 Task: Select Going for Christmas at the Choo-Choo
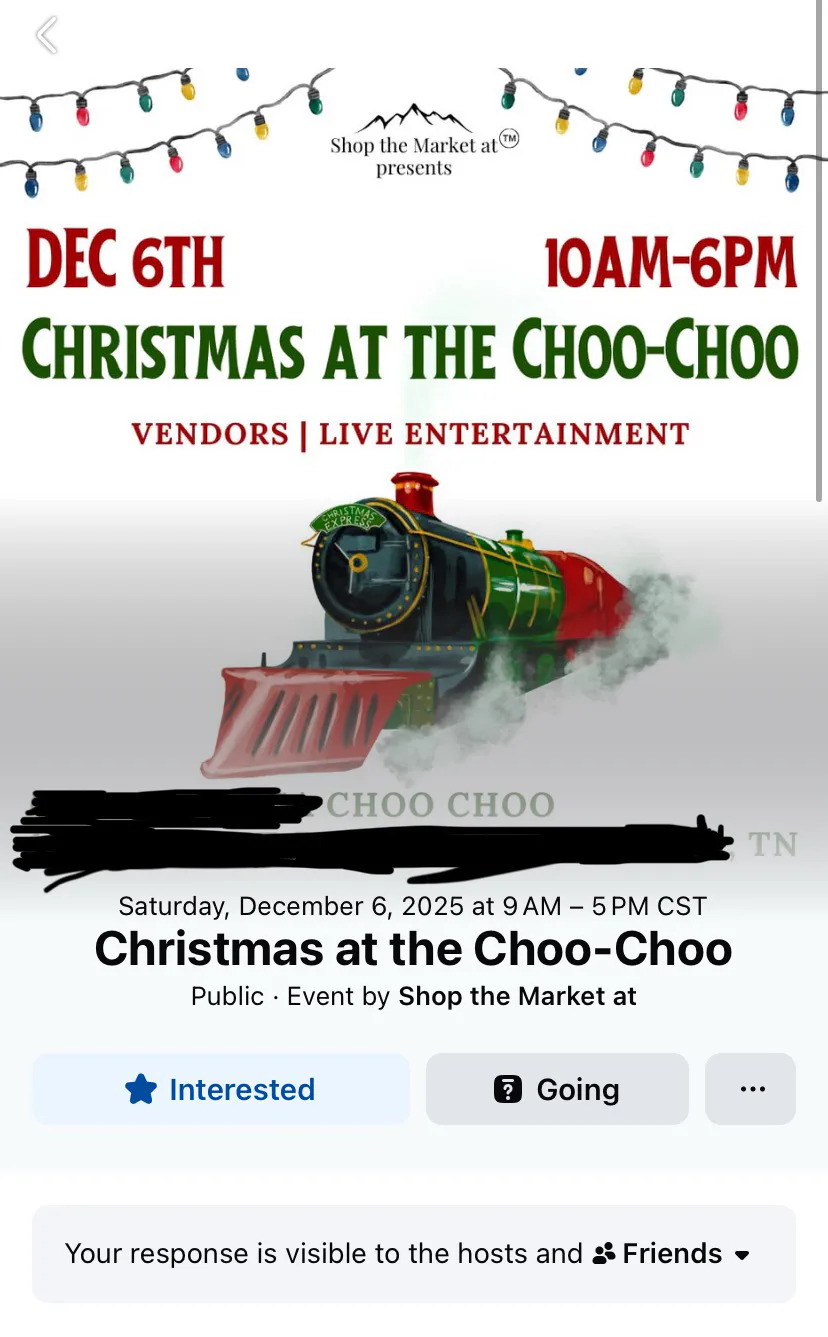click(557, 1089)
